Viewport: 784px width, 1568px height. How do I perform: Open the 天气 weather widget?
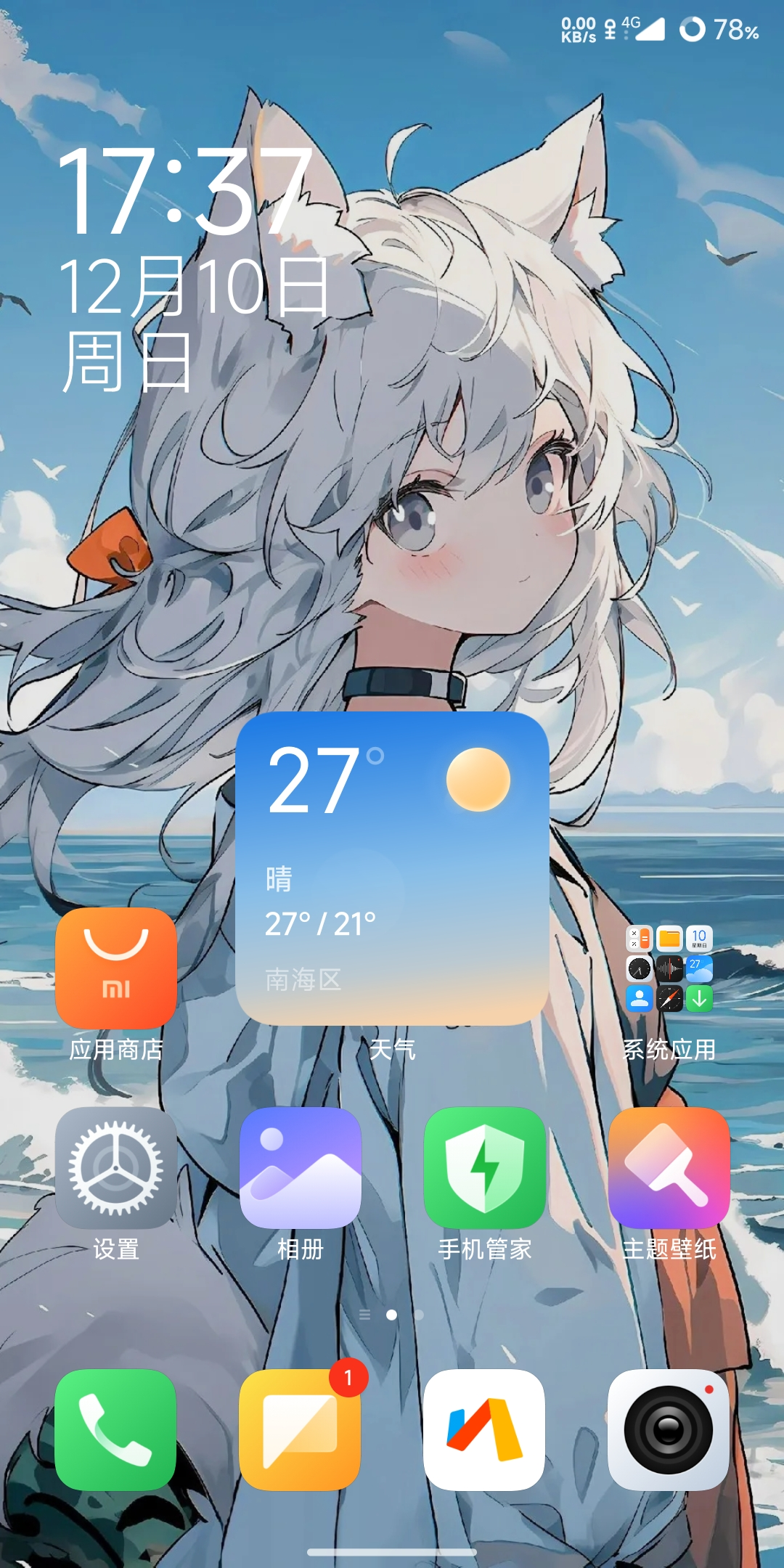392,868
